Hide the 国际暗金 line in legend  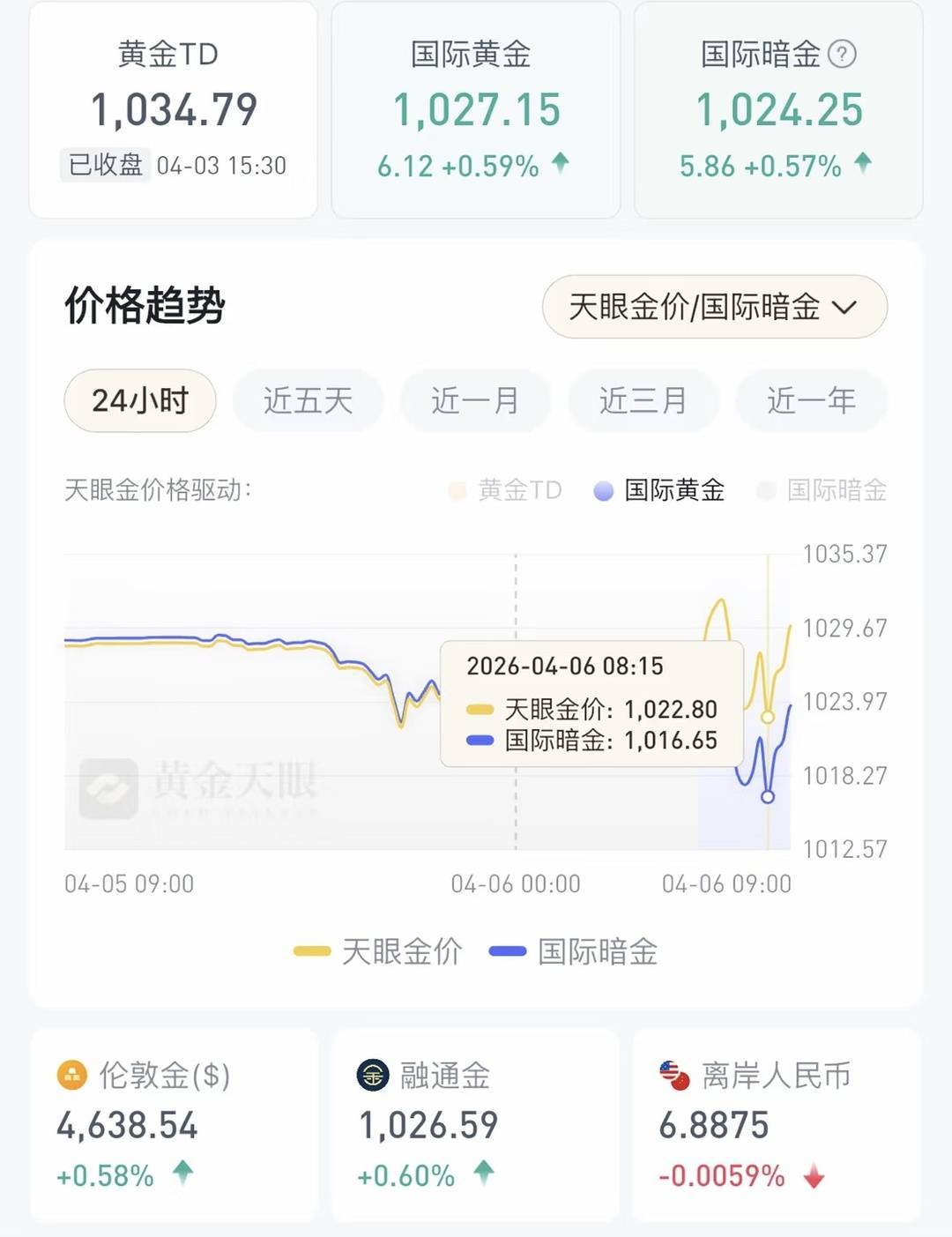coord(574,951)
